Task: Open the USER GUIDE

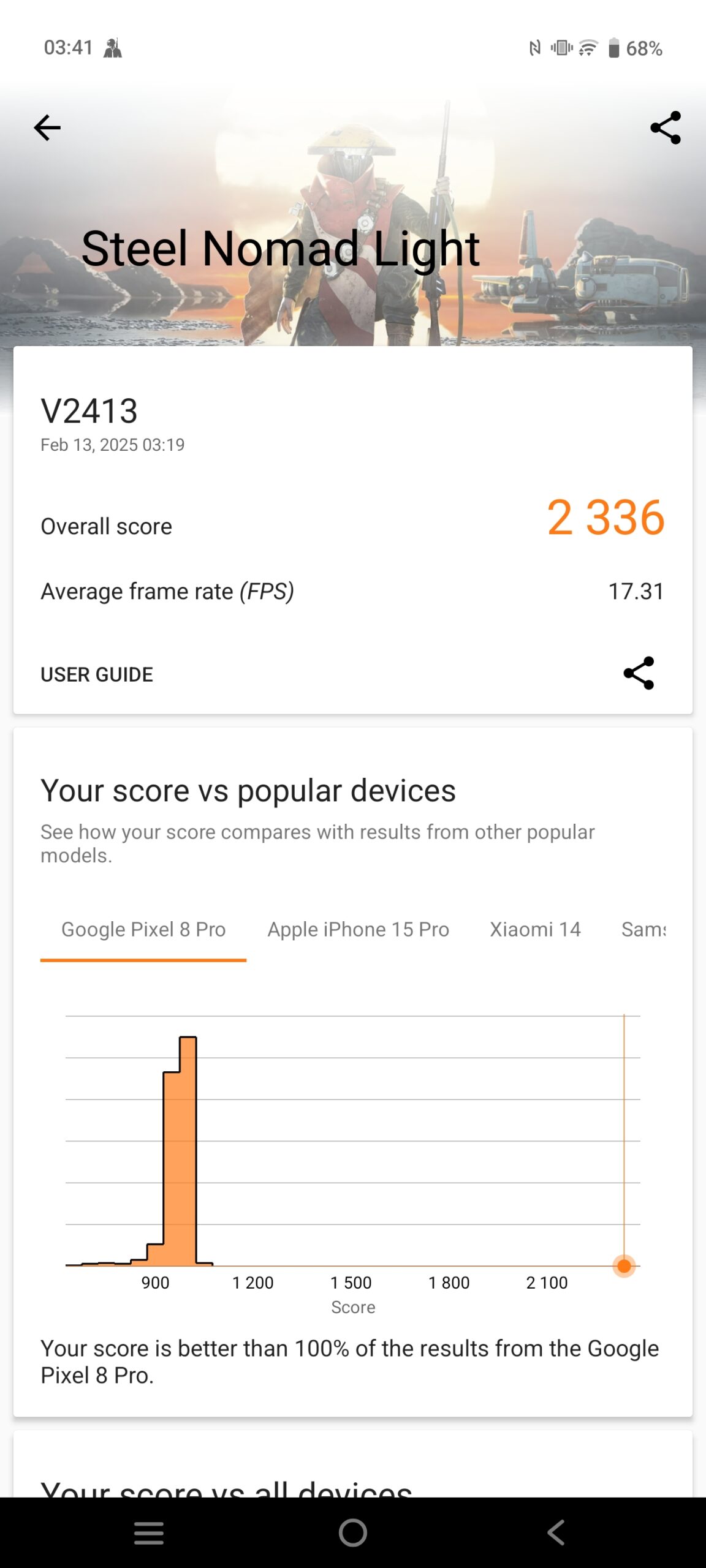Action: pos(97,674)
